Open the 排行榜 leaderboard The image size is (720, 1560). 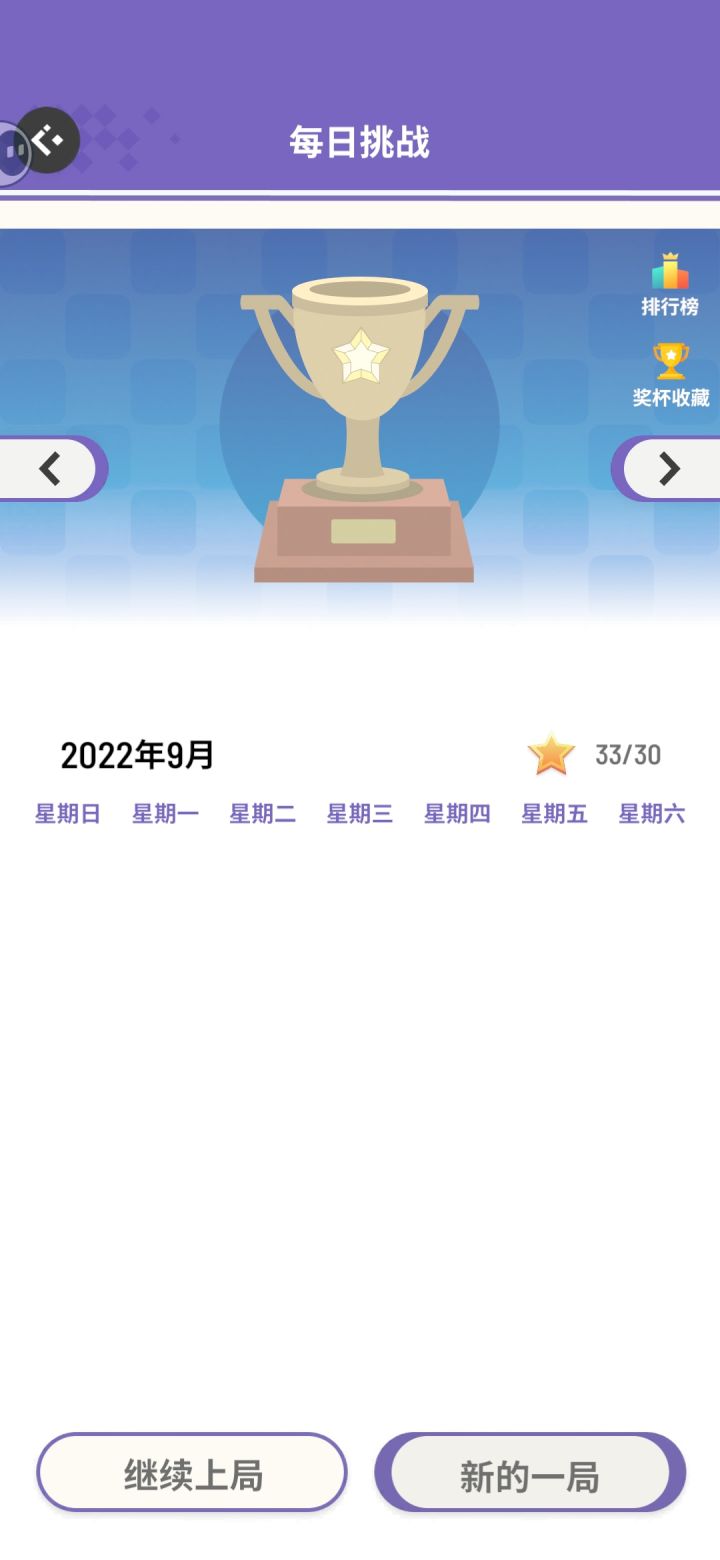tap(669, 285)
